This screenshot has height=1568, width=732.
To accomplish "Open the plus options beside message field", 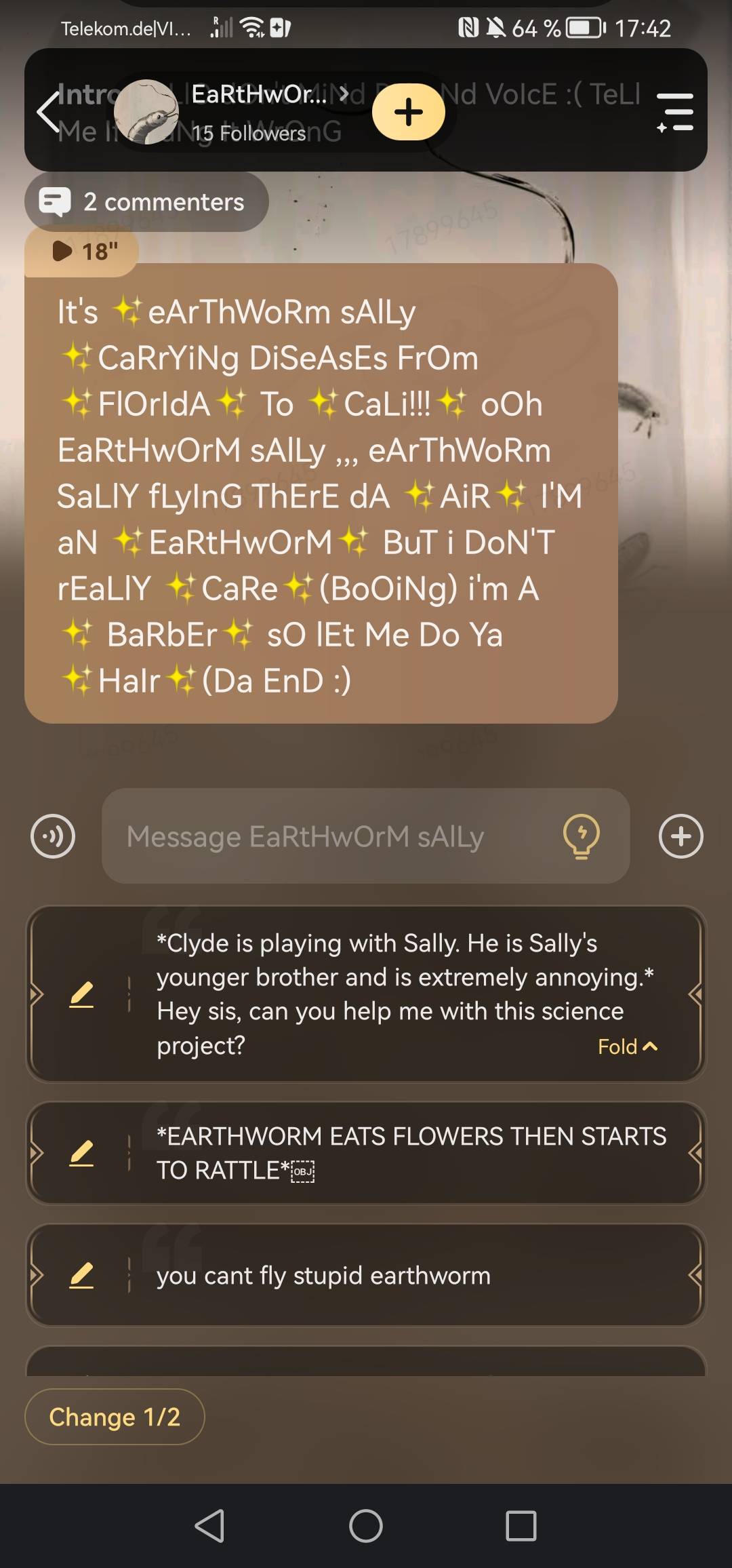I will (680, 836).
